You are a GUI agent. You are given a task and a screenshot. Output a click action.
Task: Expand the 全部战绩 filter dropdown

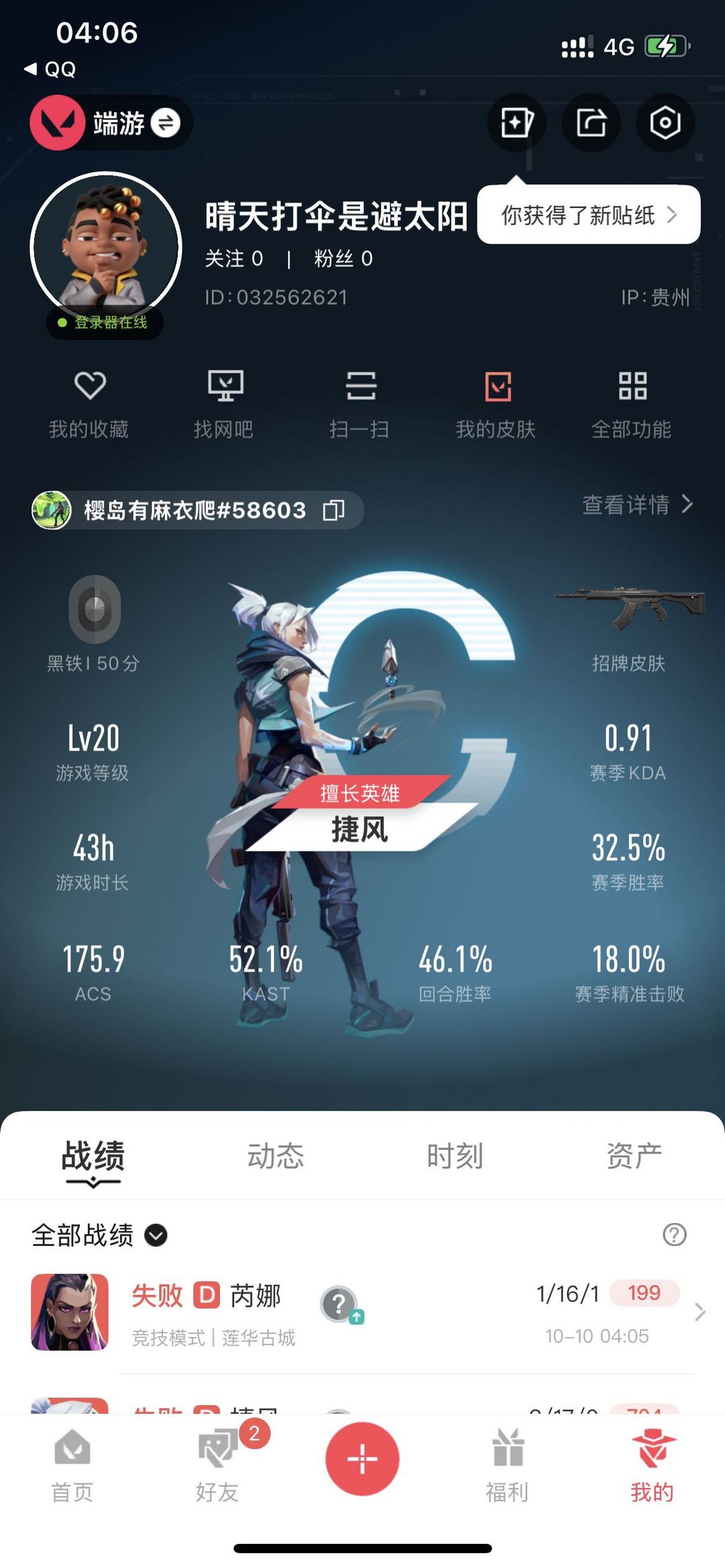99,1235
